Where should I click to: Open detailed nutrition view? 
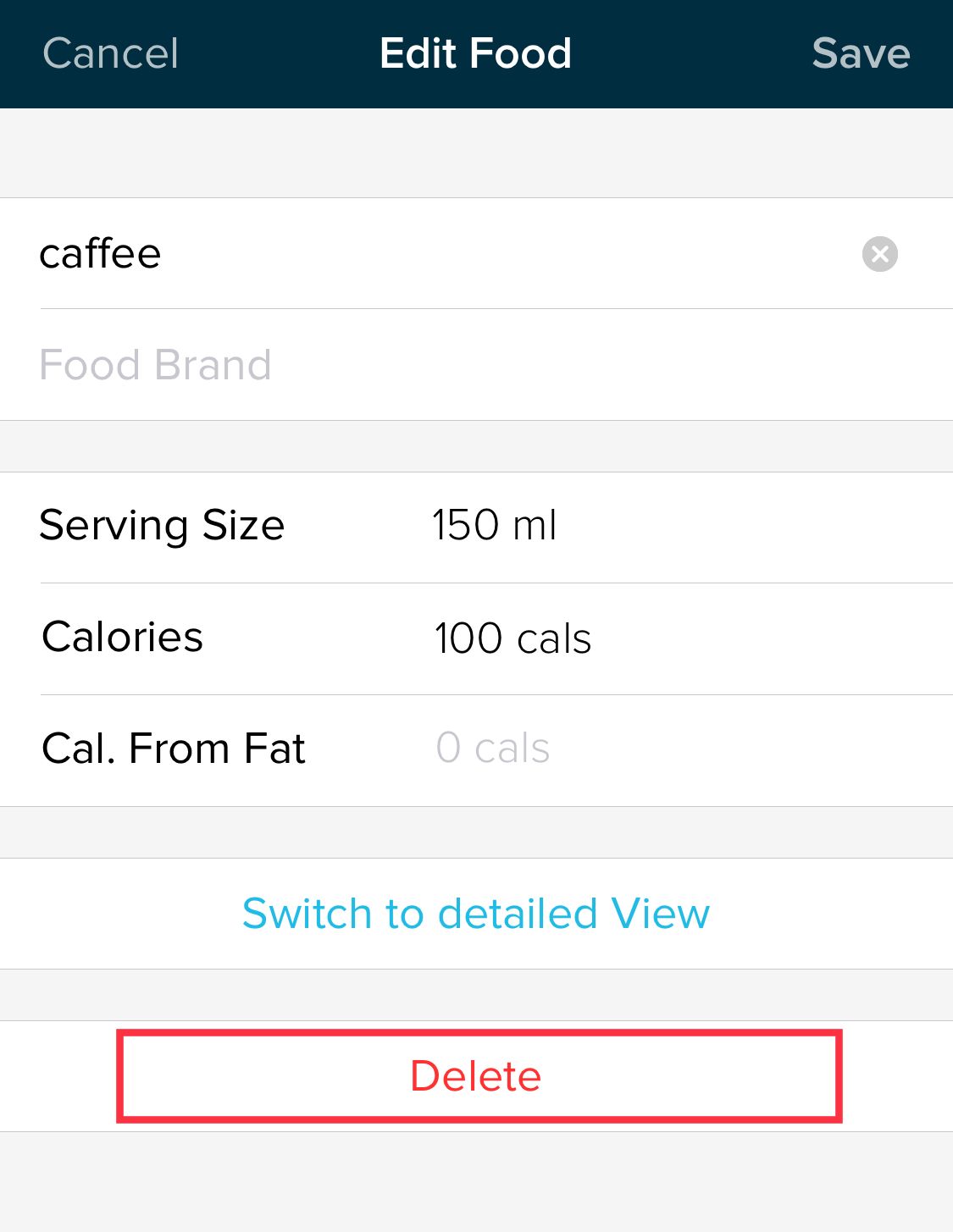coord(476,914)
